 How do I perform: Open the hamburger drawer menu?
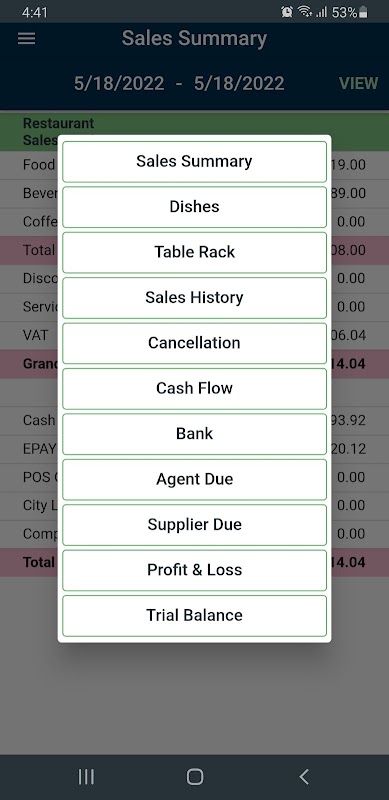click(x=27, y=39)
